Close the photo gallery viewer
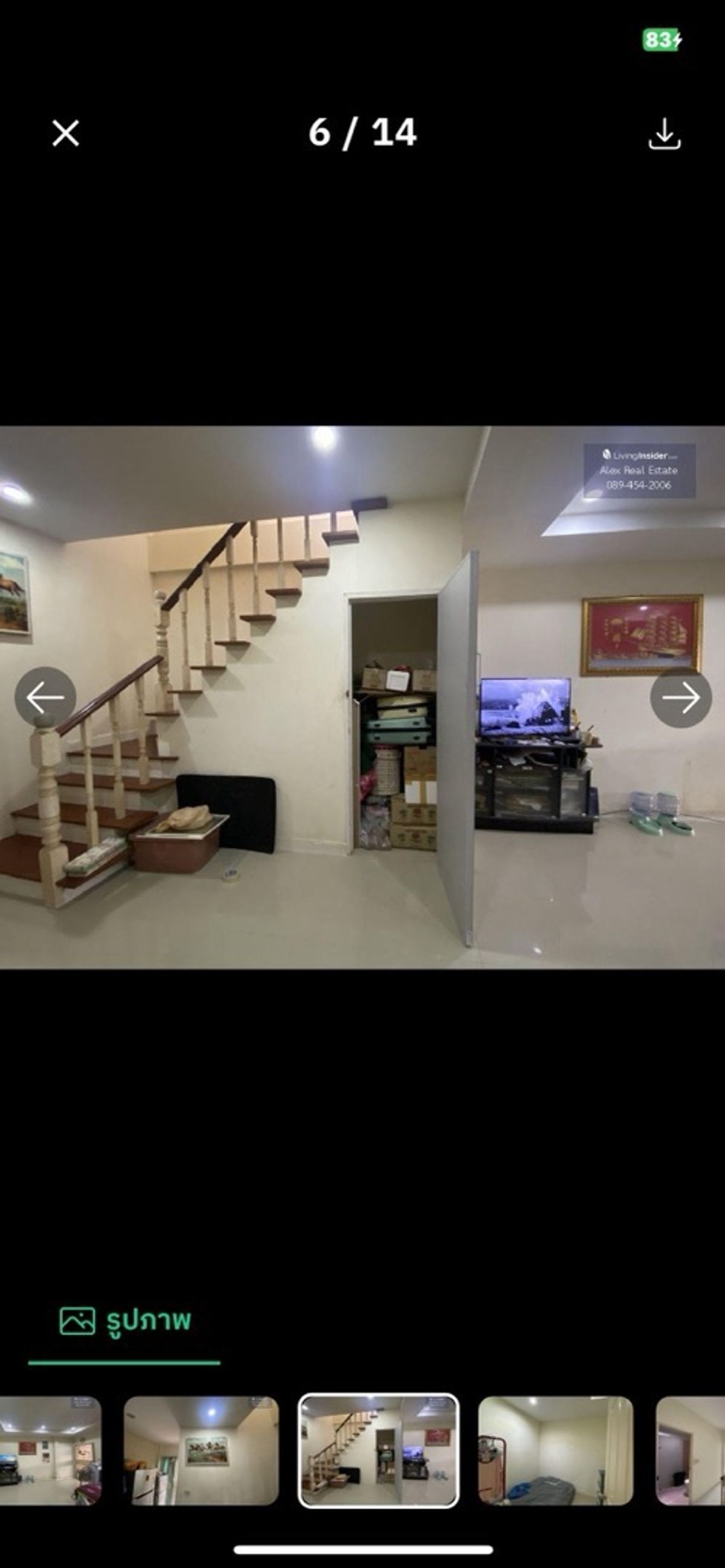The width and height of the screenshot is (725, 1568). click(x=65, y=133)
